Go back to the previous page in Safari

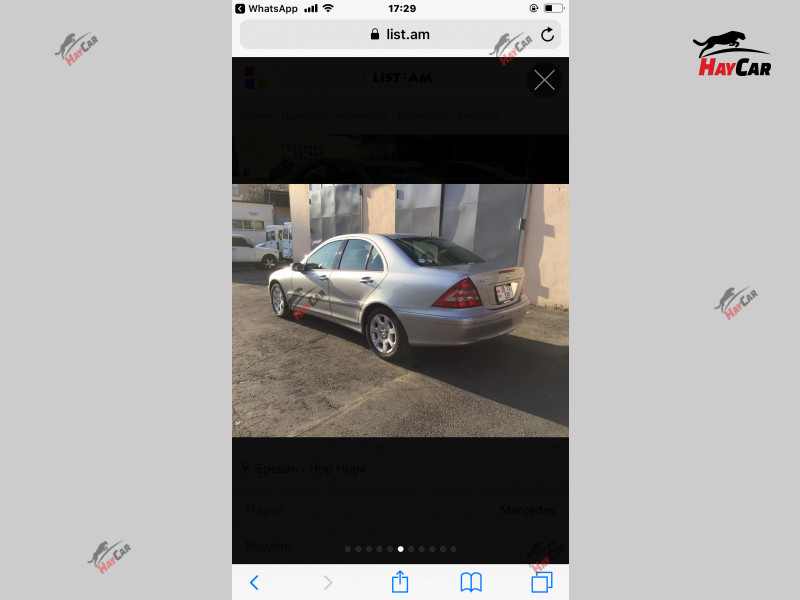click(254, 582)
